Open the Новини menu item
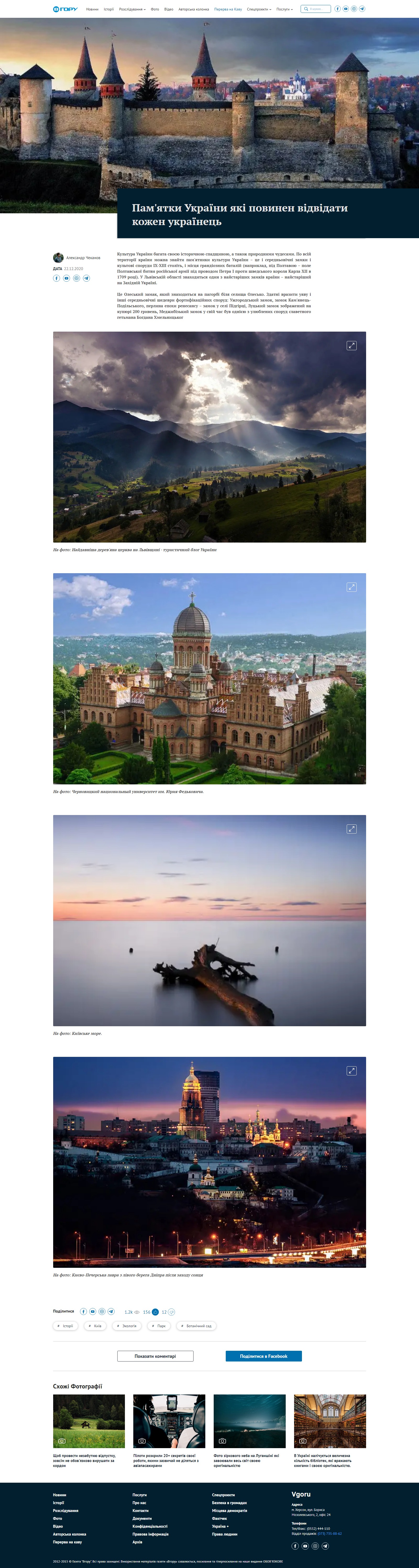419x1568 pixels. coord(92,9)
